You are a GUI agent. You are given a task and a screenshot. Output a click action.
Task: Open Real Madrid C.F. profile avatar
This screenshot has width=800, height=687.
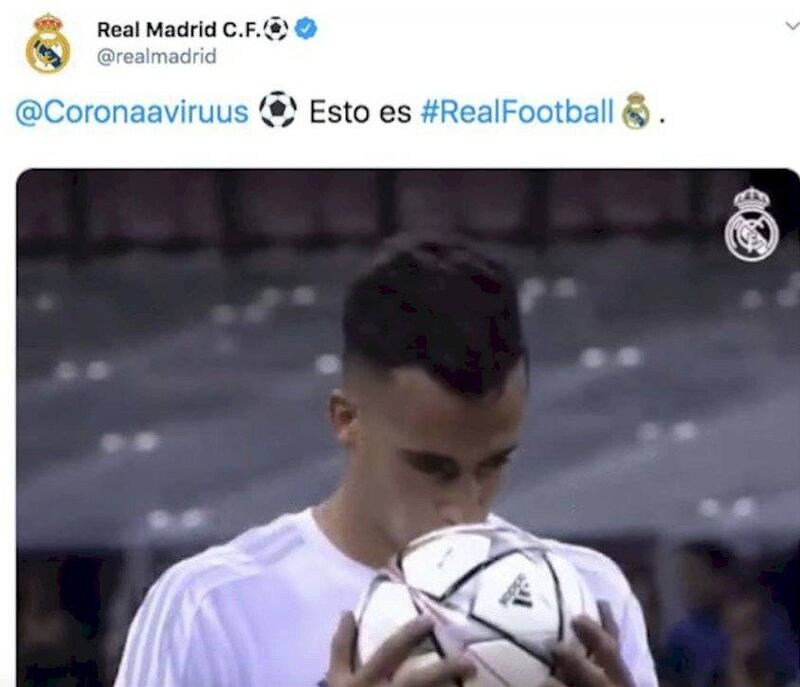click(48, 44)
